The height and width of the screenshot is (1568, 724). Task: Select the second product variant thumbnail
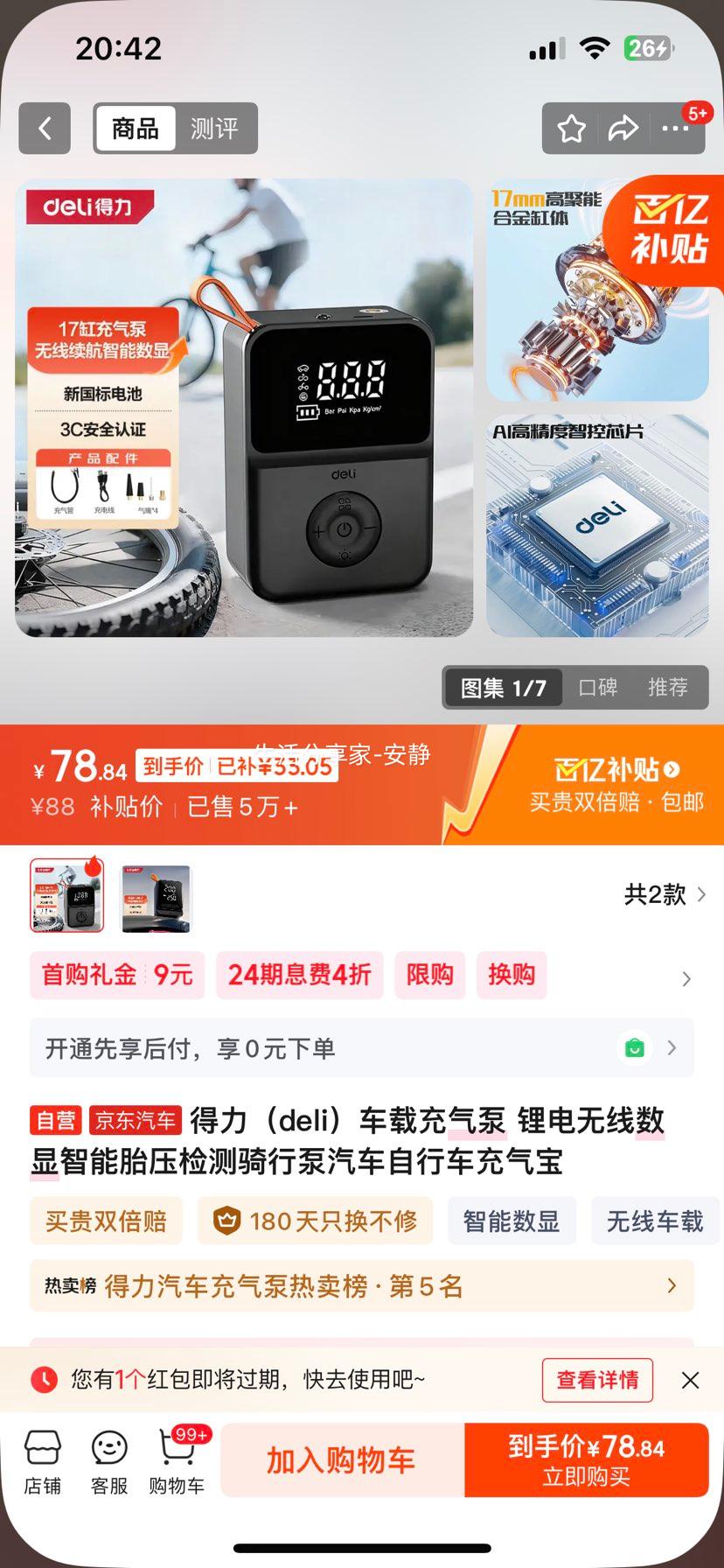(x=156, y=898)
